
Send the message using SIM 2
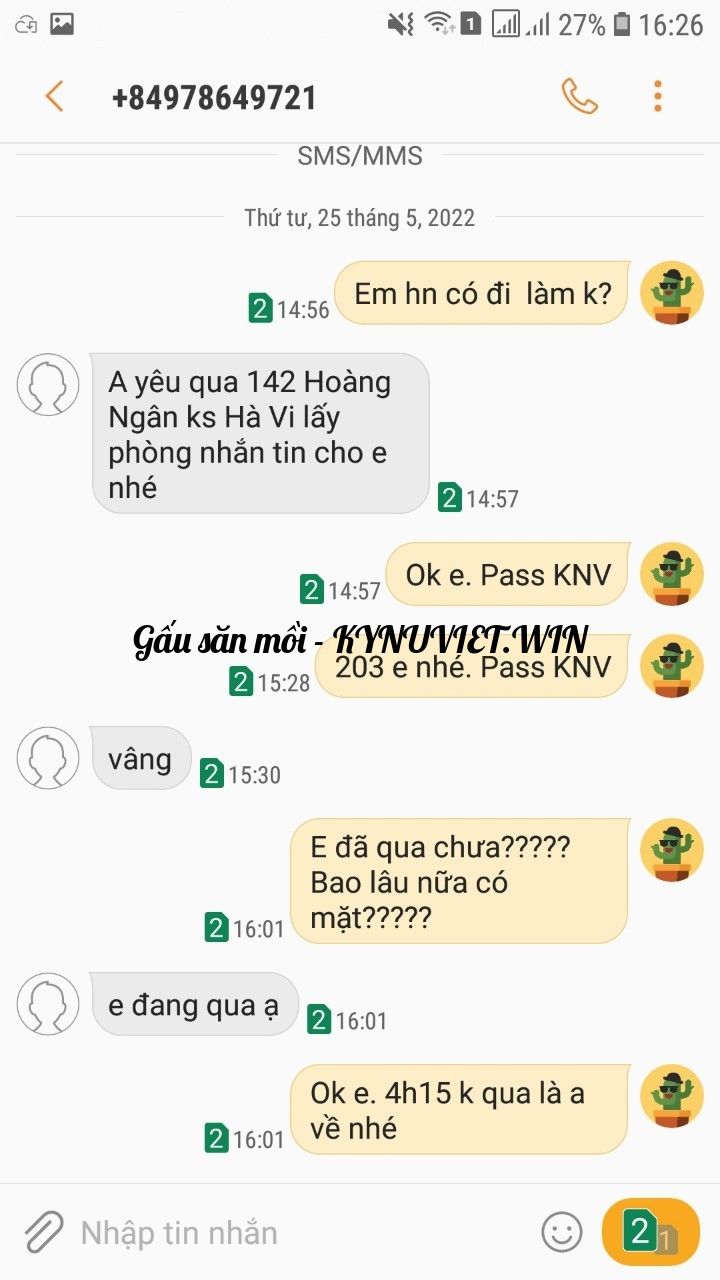click(x=649, y=1232)
